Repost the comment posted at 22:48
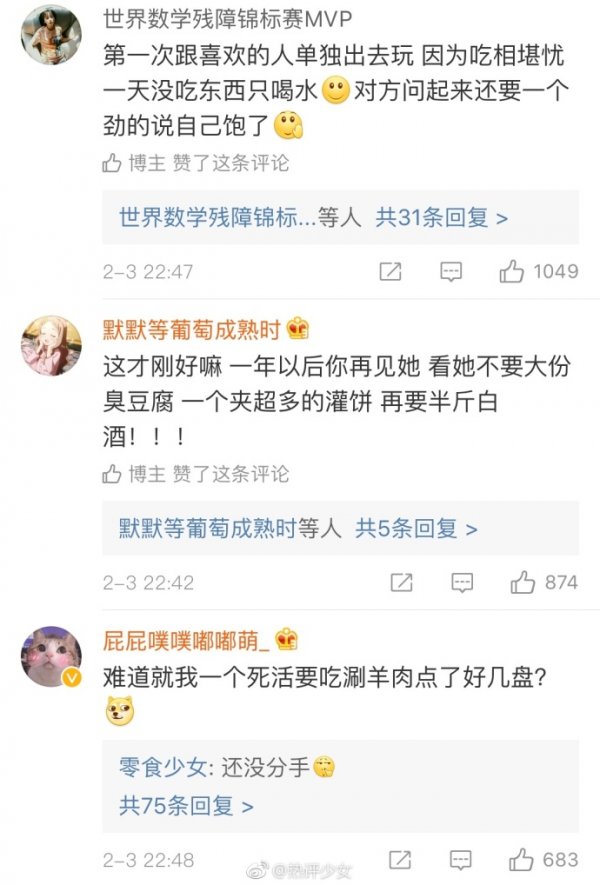 pos(400,860)
